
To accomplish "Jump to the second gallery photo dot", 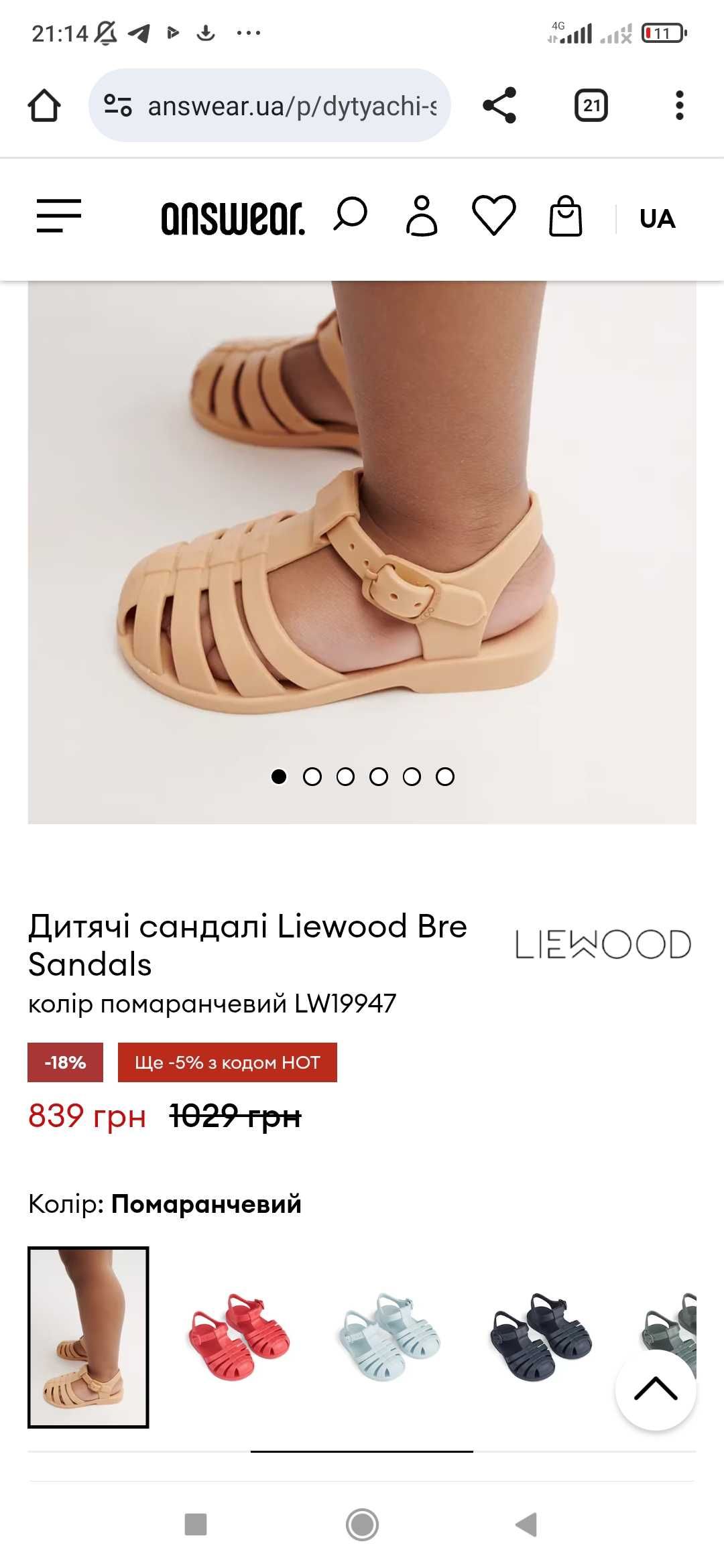I will pos(312,777).
